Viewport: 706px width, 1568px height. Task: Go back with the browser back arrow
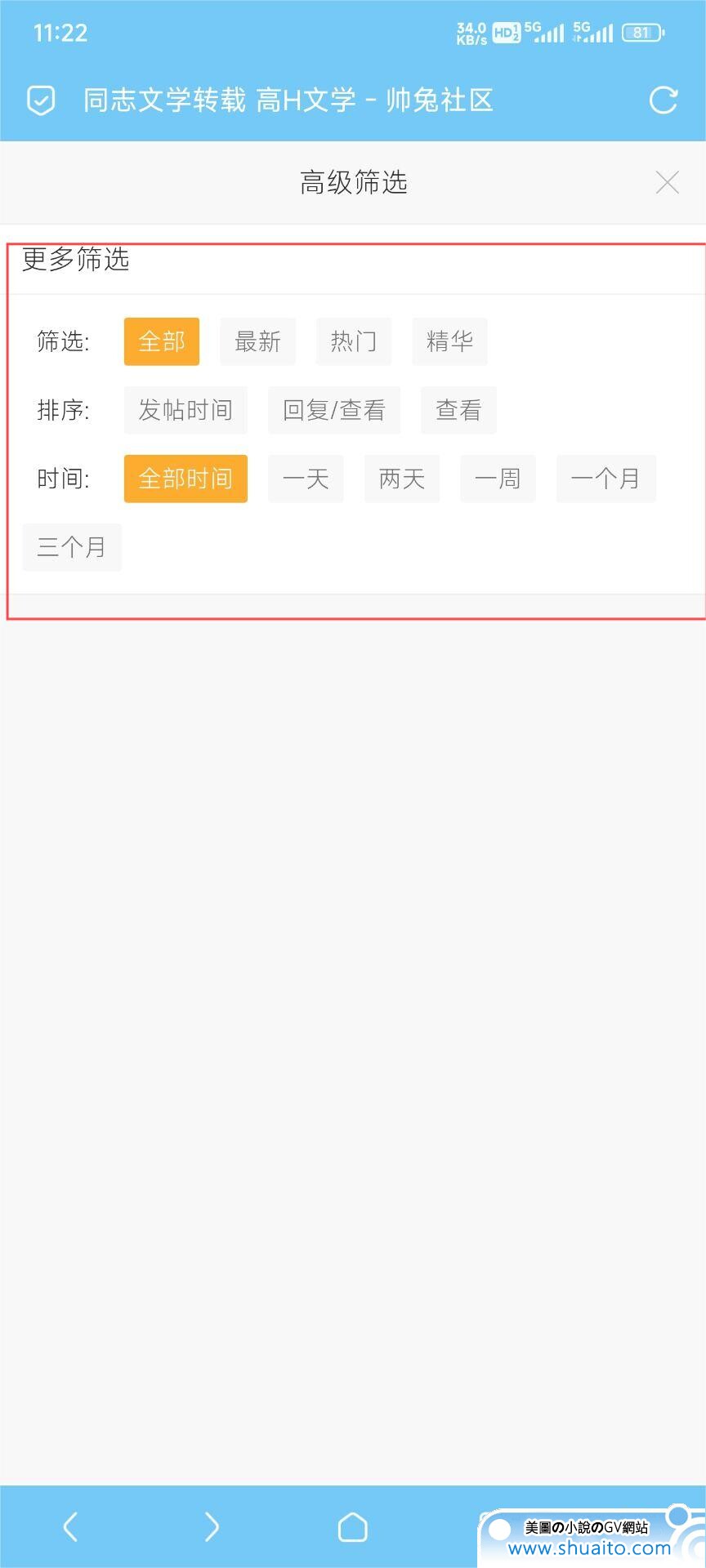click(x=70, y=1526)
